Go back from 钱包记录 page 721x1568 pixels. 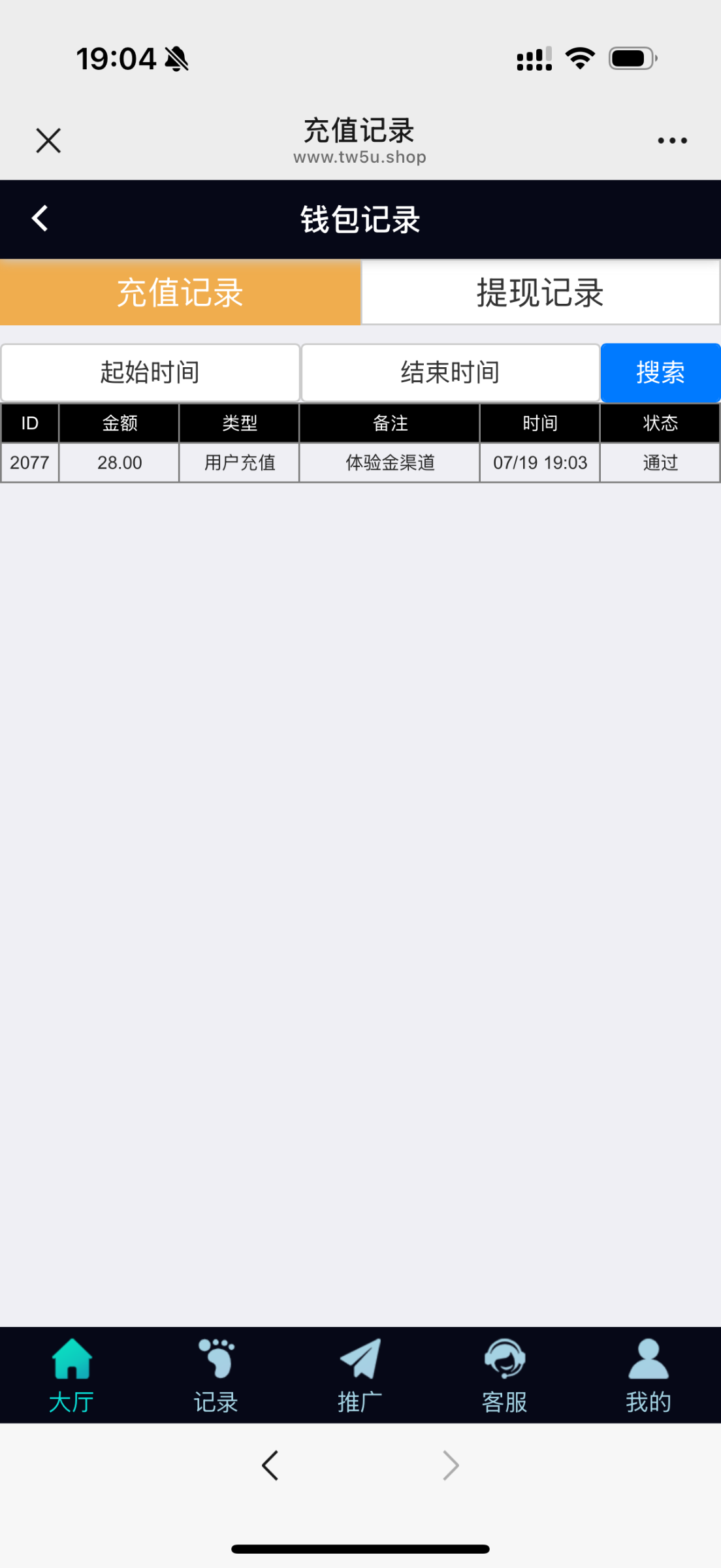click(x=40, y=219)
